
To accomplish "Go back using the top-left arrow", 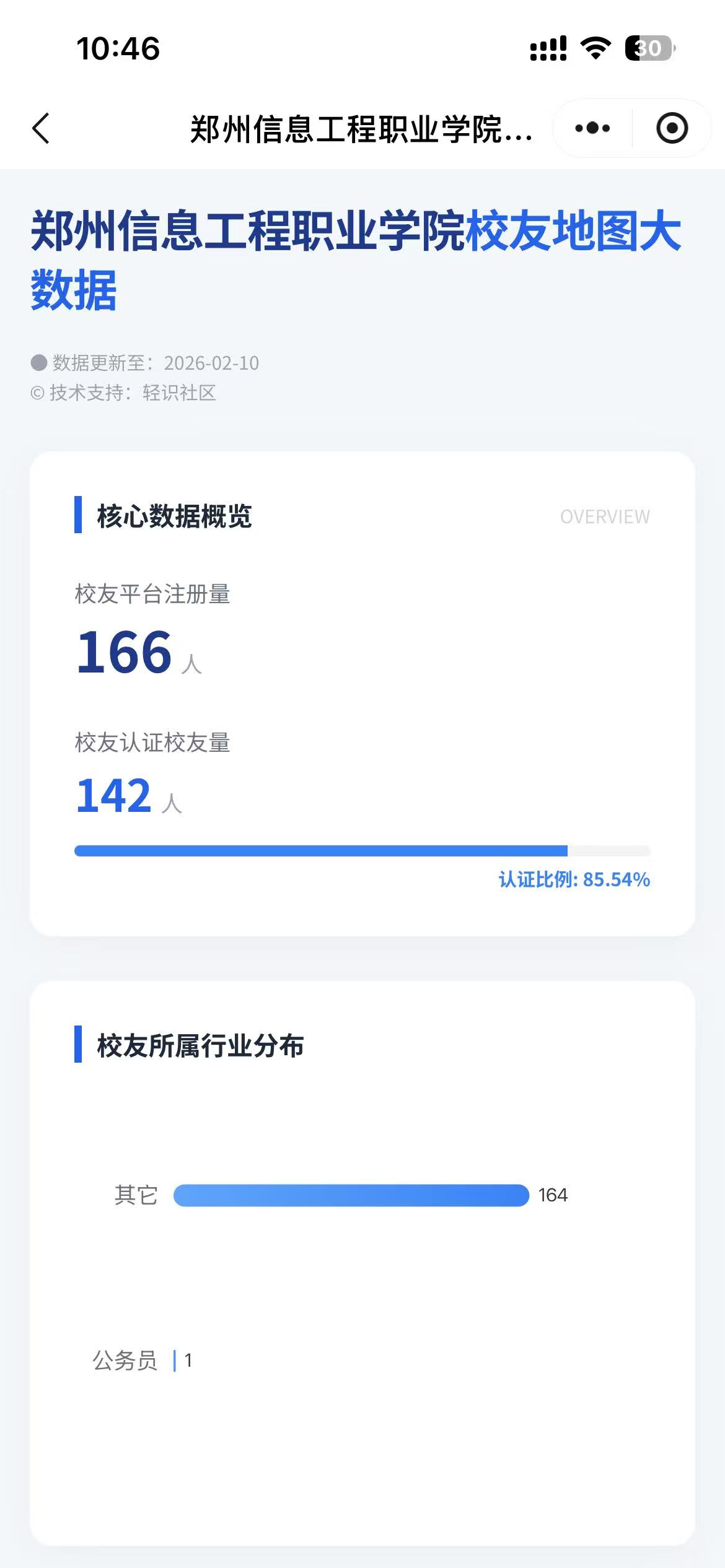I will [41, 128].
